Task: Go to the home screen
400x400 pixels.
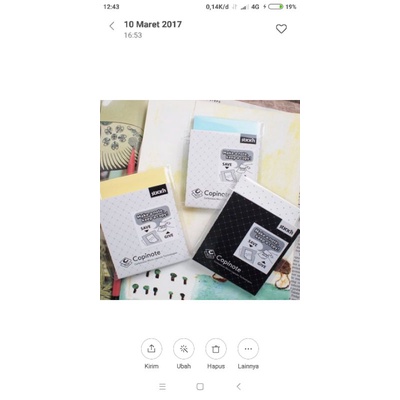Action: point(200,387)
